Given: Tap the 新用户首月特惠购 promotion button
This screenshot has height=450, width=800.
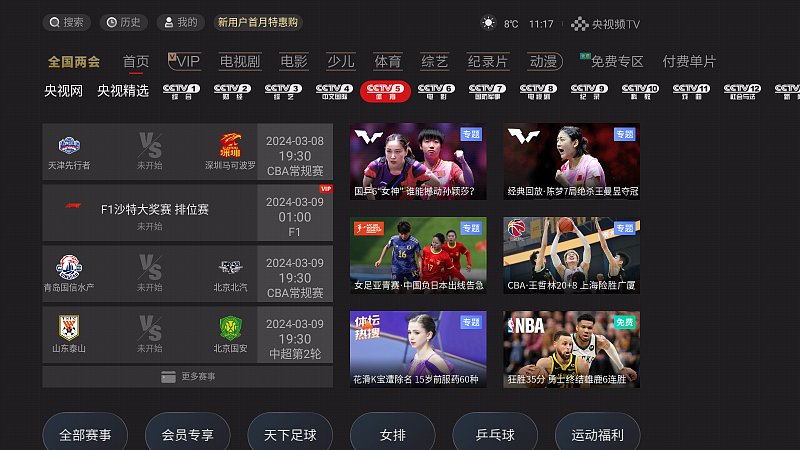Looking at the screenshot, I should [257, 22].
